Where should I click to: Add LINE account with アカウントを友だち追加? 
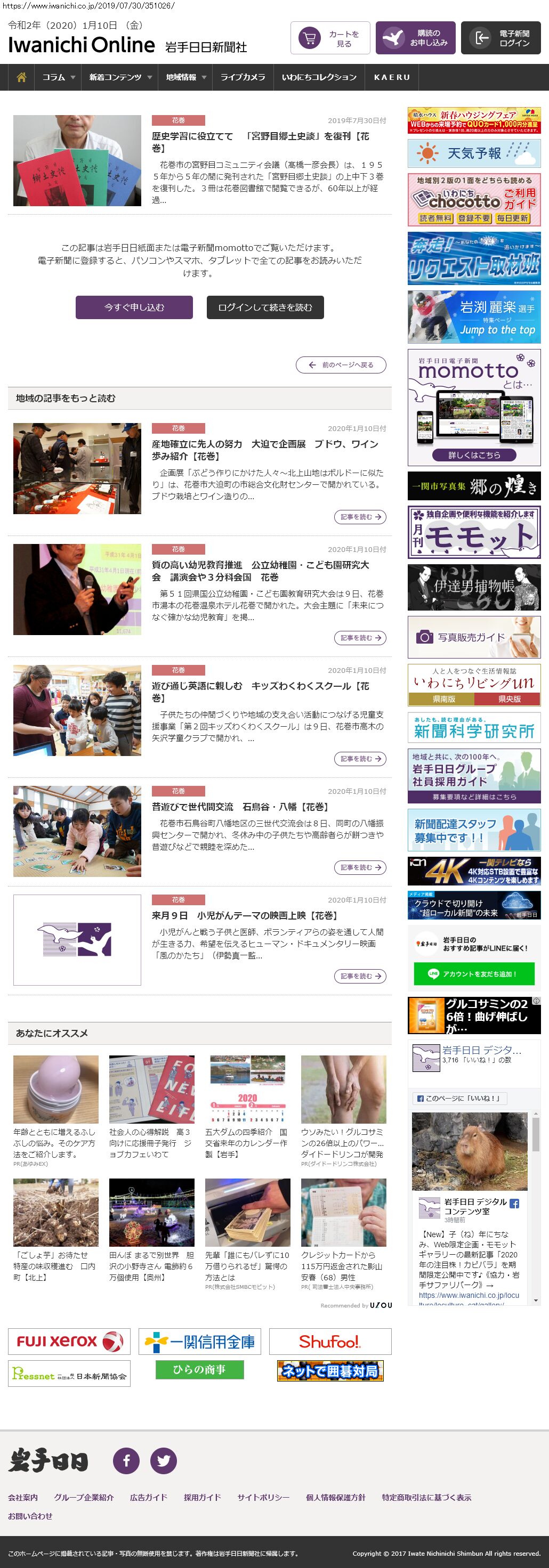click(x=473, y=973)
